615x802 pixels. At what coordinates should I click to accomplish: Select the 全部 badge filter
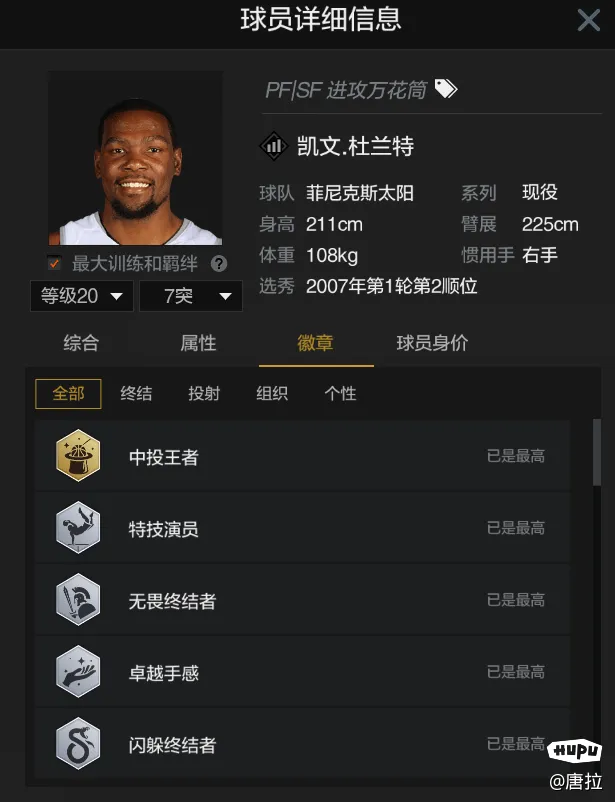pos(68,393)
